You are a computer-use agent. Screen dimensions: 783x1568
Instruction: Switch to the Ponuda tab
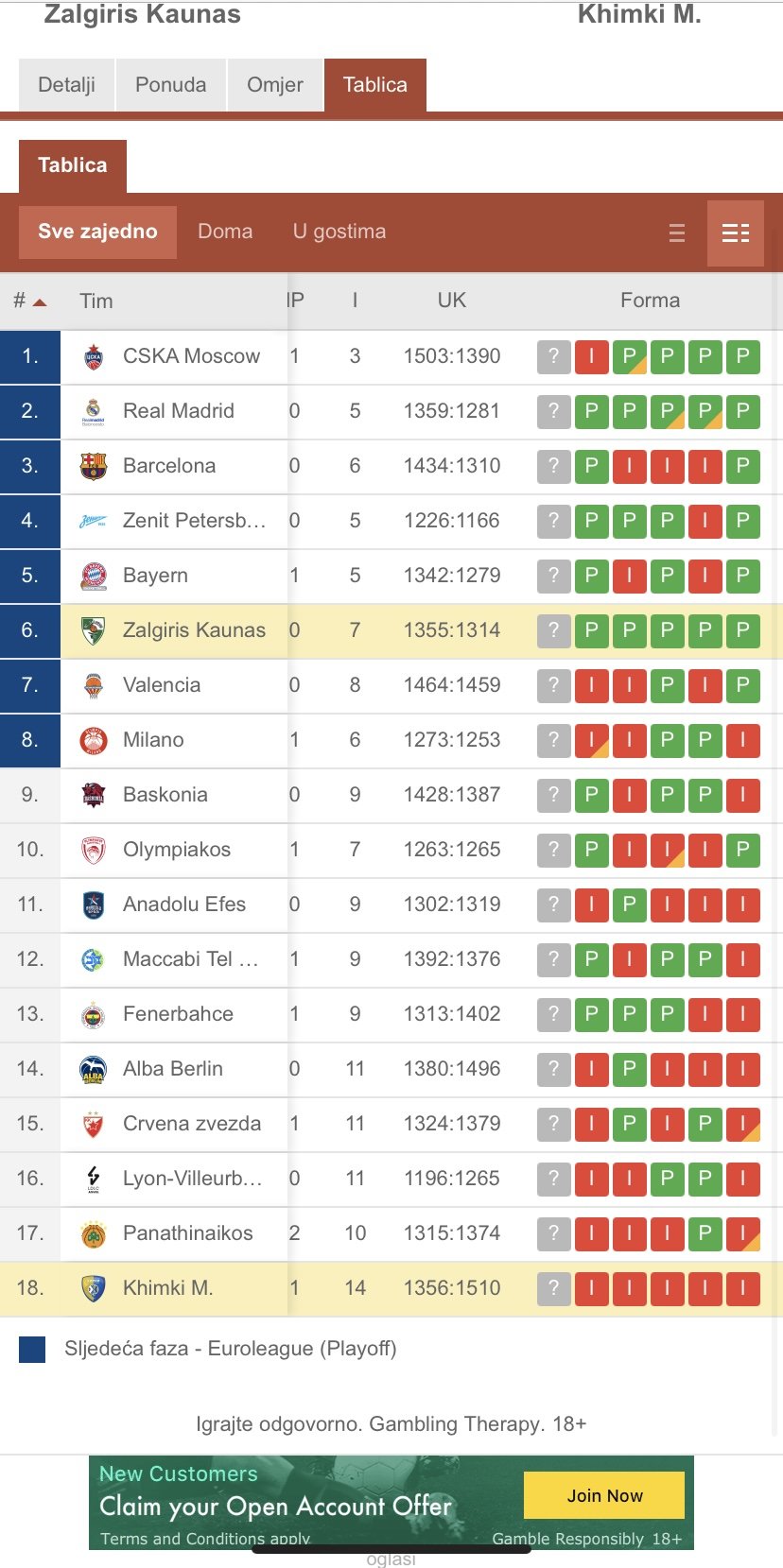click(170, 85)
